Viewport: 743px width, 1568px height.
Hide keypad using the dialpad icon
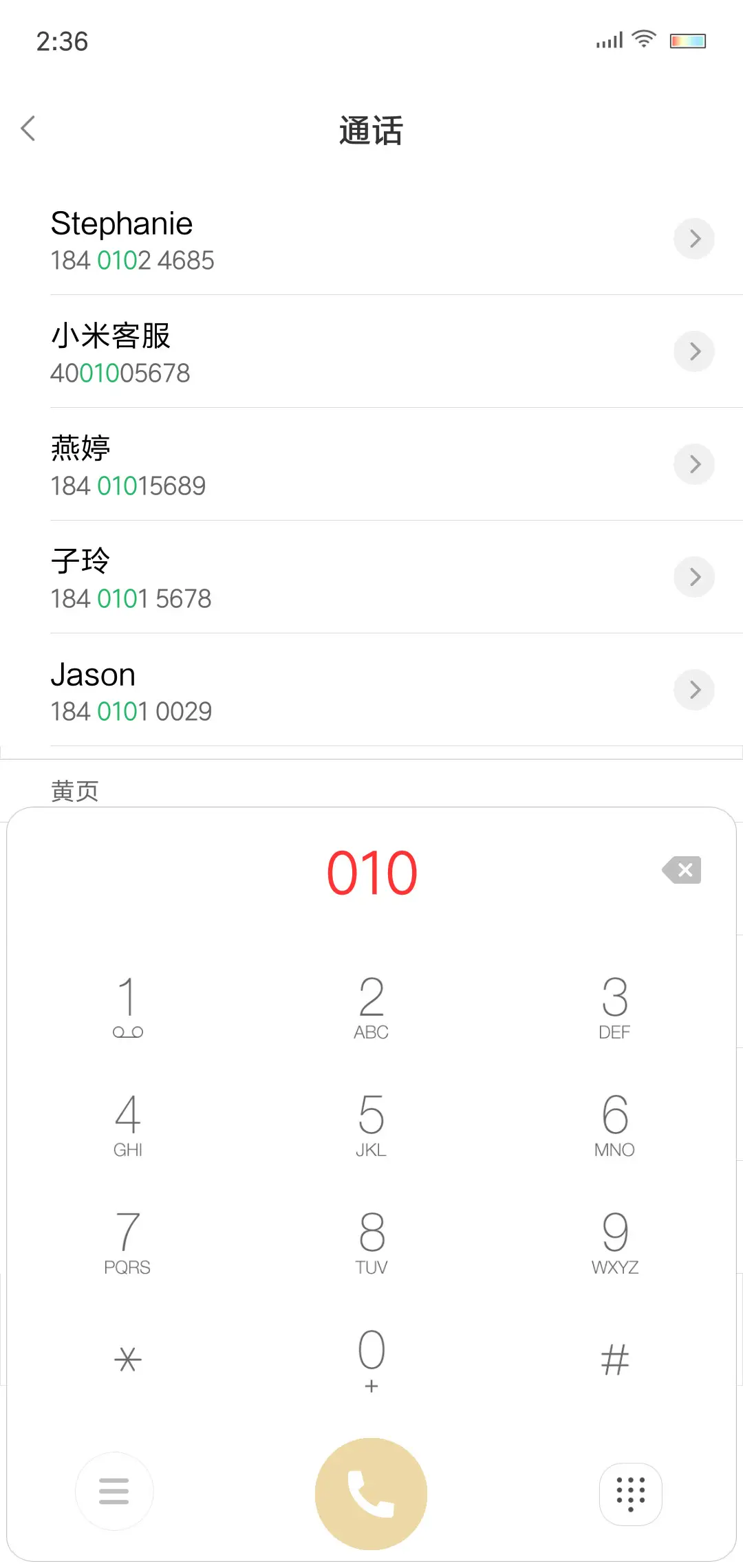click(630, 1492)
